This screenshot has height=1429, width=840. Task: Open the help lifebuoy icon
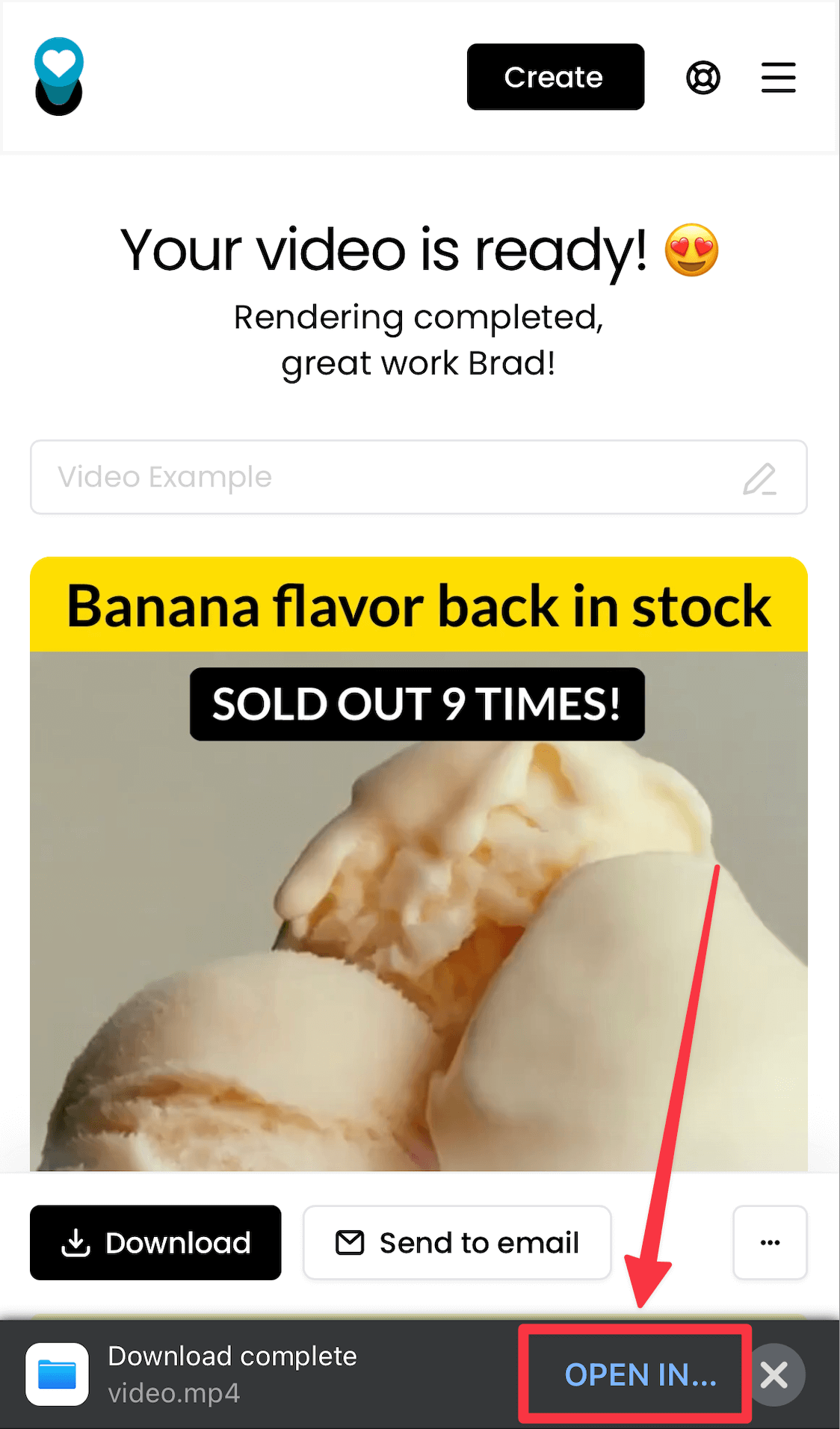point(703,78)
